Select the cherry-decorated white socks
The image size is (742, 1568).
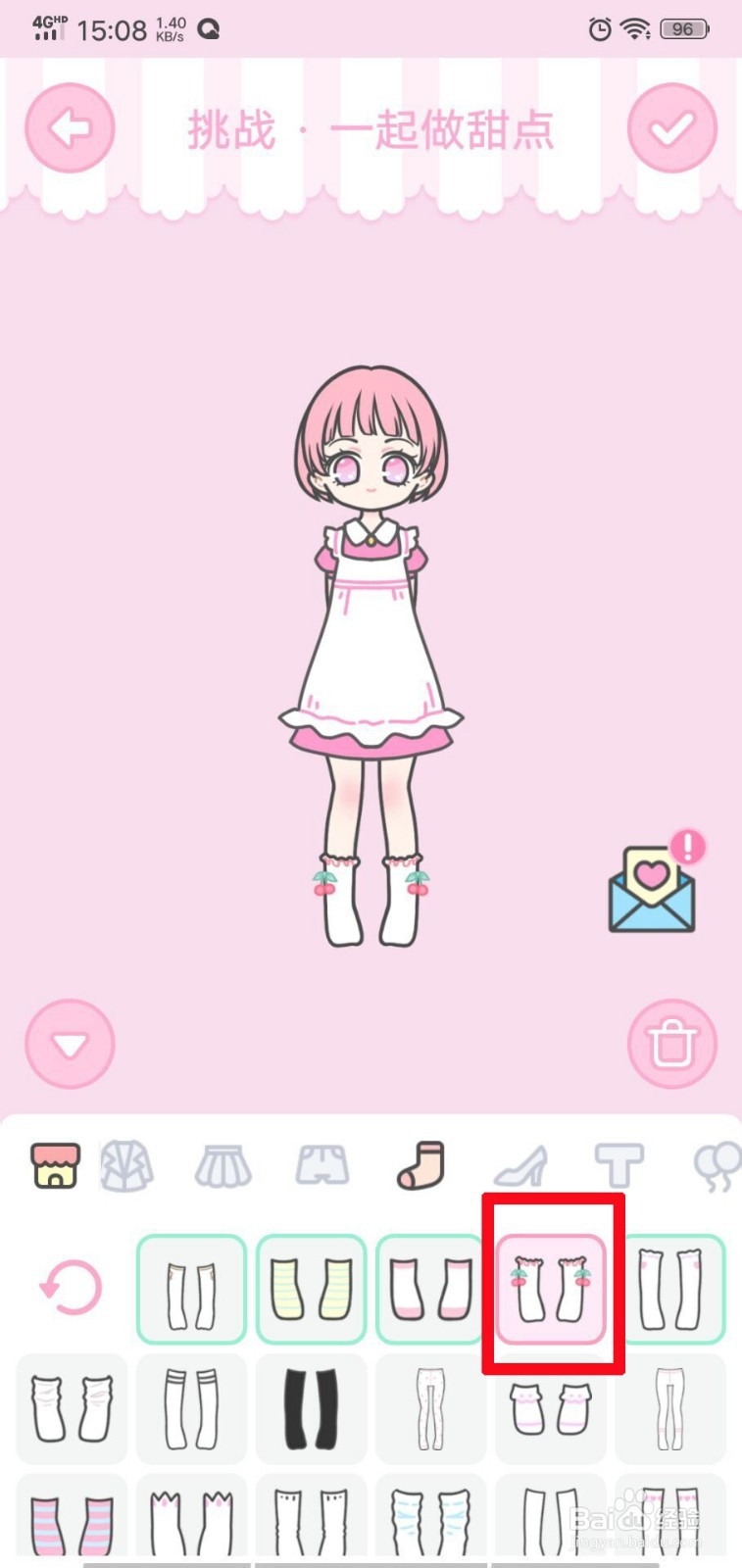(551, 1288)
